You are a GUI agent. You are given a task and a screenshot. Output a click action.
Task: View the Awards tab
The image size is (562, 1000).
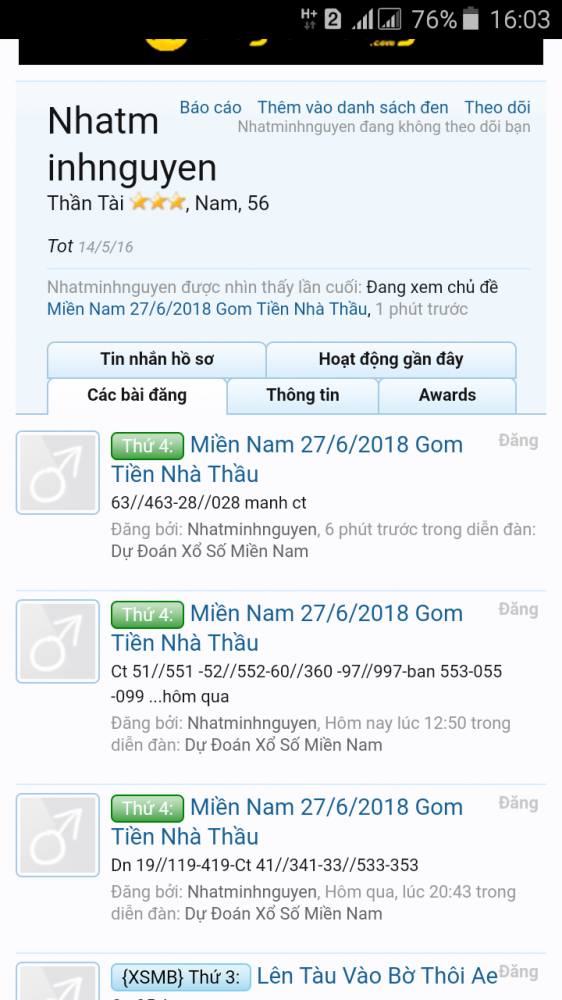click(x=447, y=395)
